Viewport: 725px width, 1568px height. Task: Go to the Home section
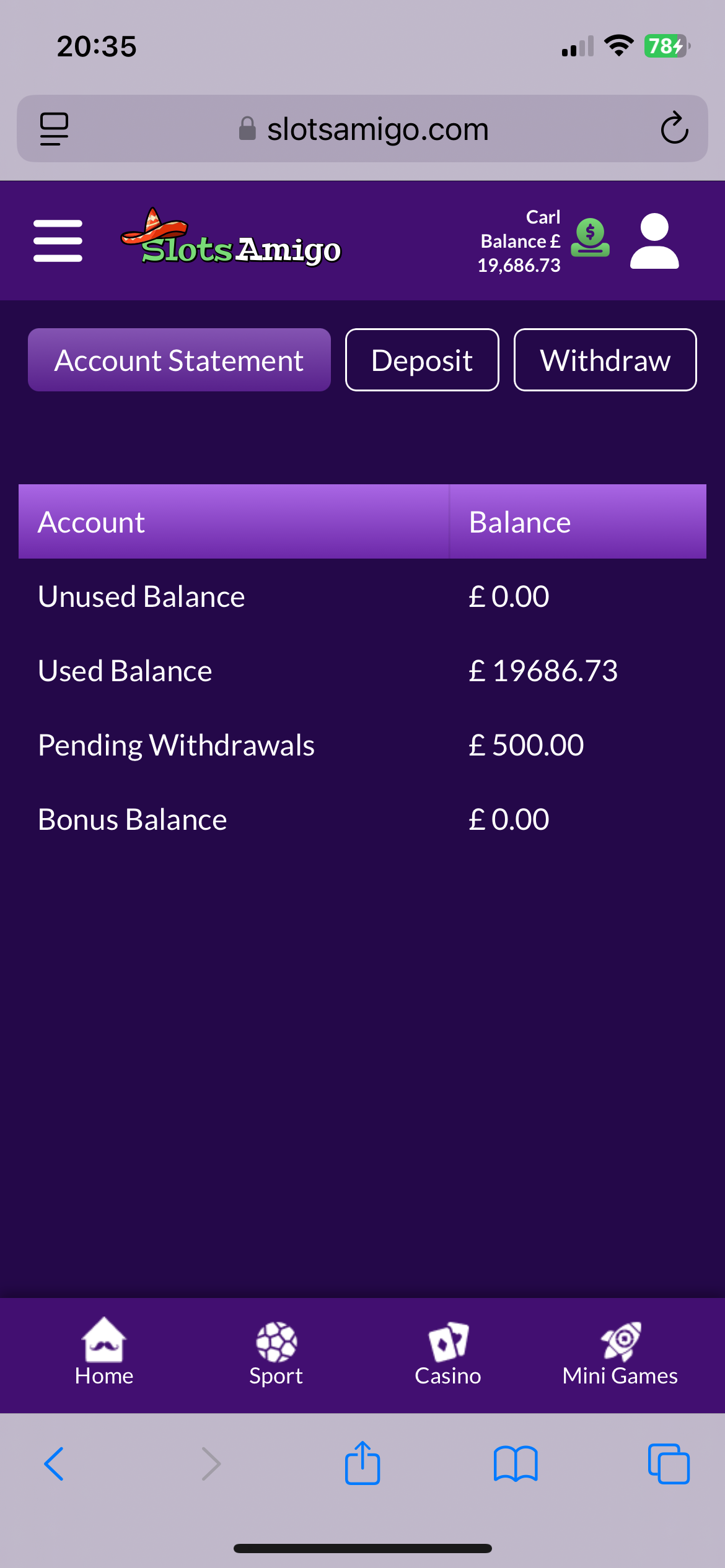[x=104, y=1353]
